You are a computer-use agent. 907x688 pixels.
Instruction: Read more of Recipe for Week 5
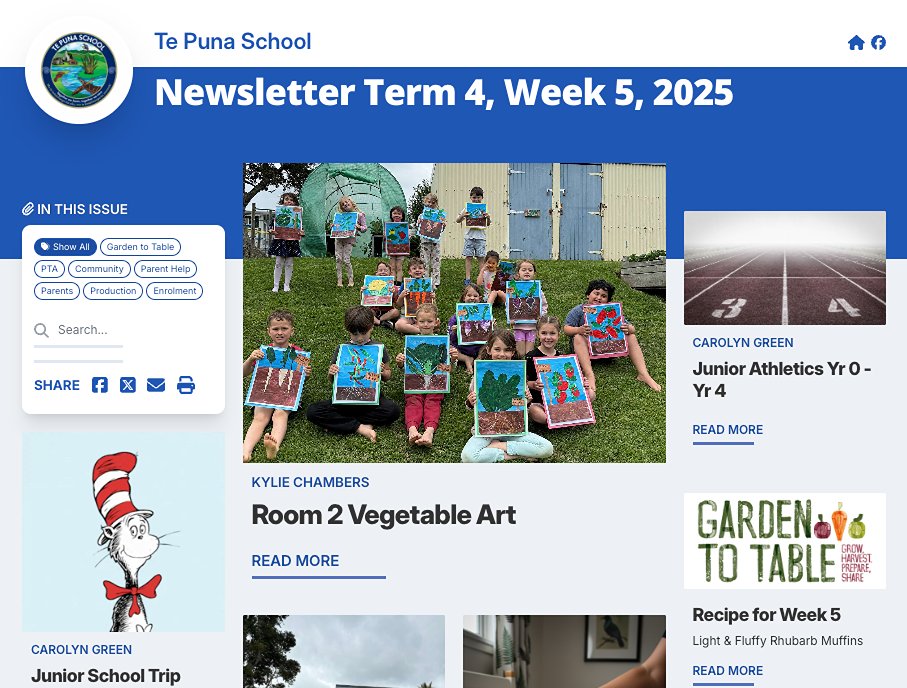(727, 671)
